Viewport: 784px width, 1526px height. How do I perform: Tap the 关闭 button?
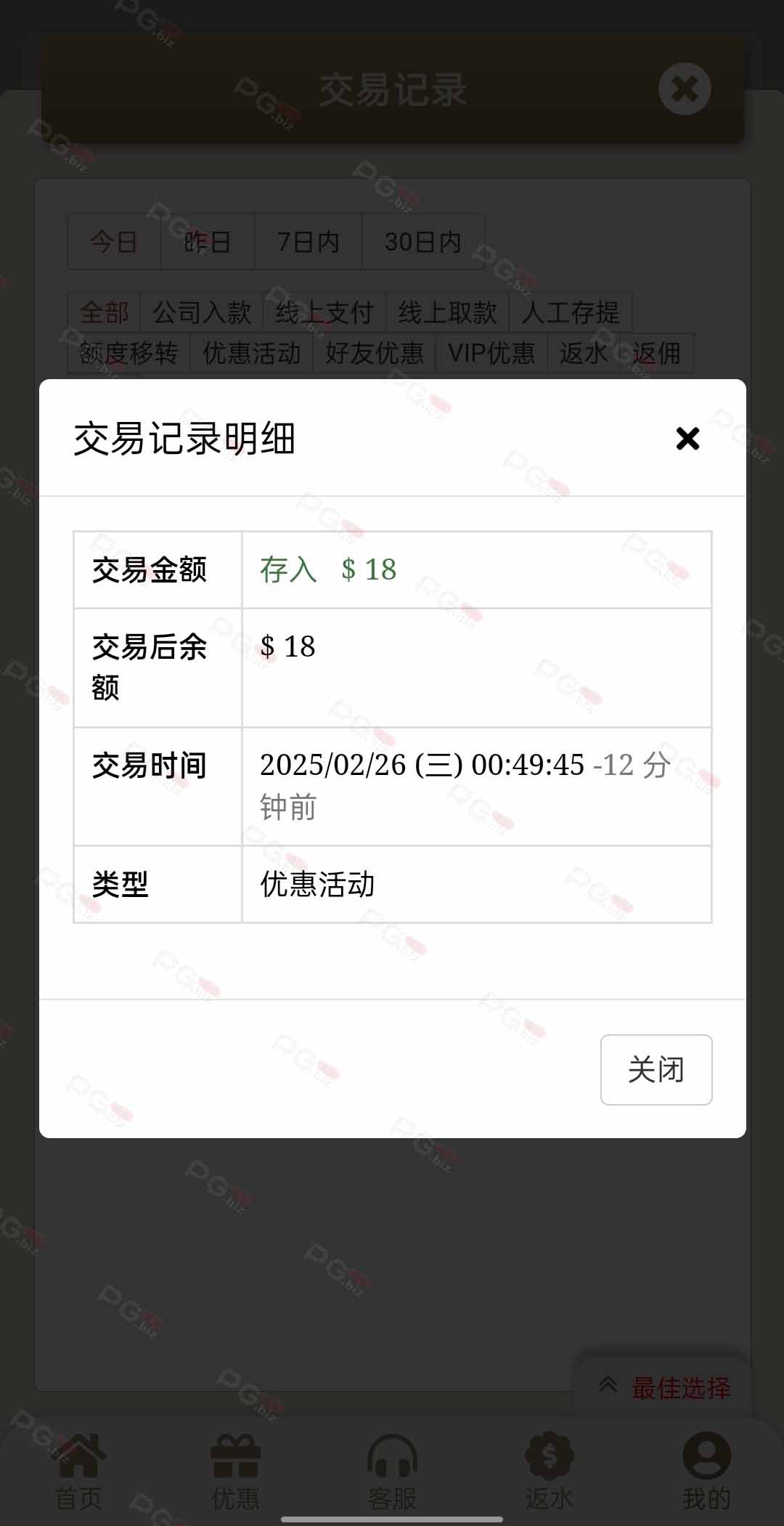(x=656, y=1070)
